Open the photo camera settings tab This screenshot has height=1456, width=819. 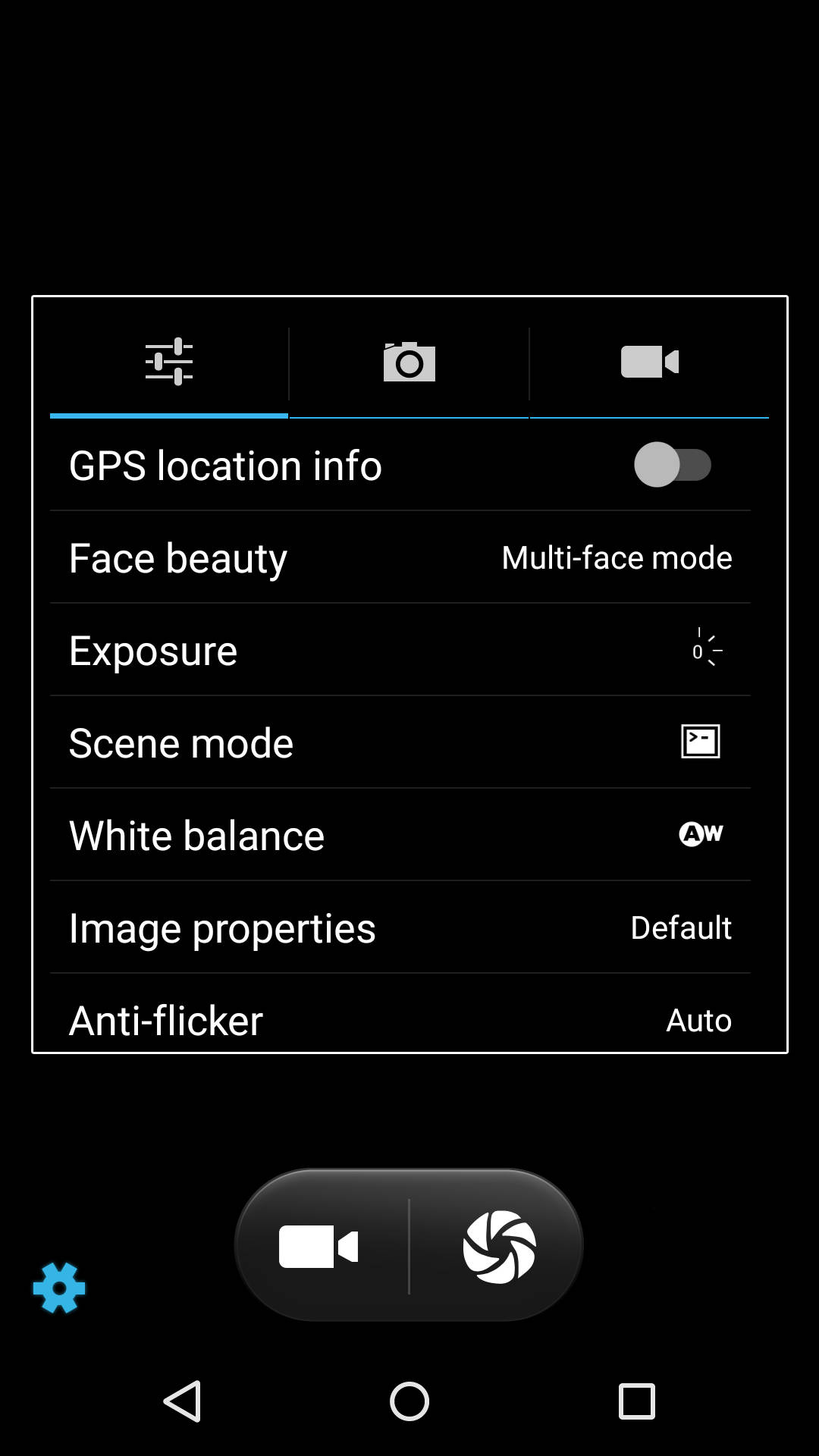[x=409, y=362]
